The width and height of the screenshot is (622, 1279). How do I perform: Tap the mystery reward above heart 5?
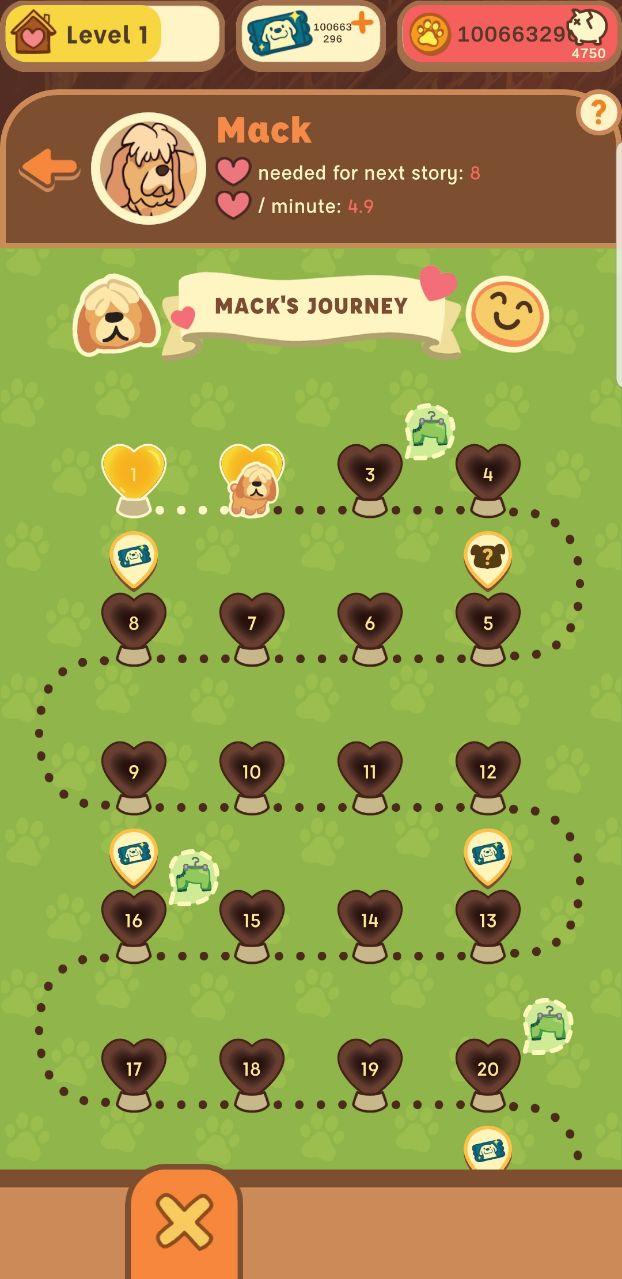pos(488,557)
